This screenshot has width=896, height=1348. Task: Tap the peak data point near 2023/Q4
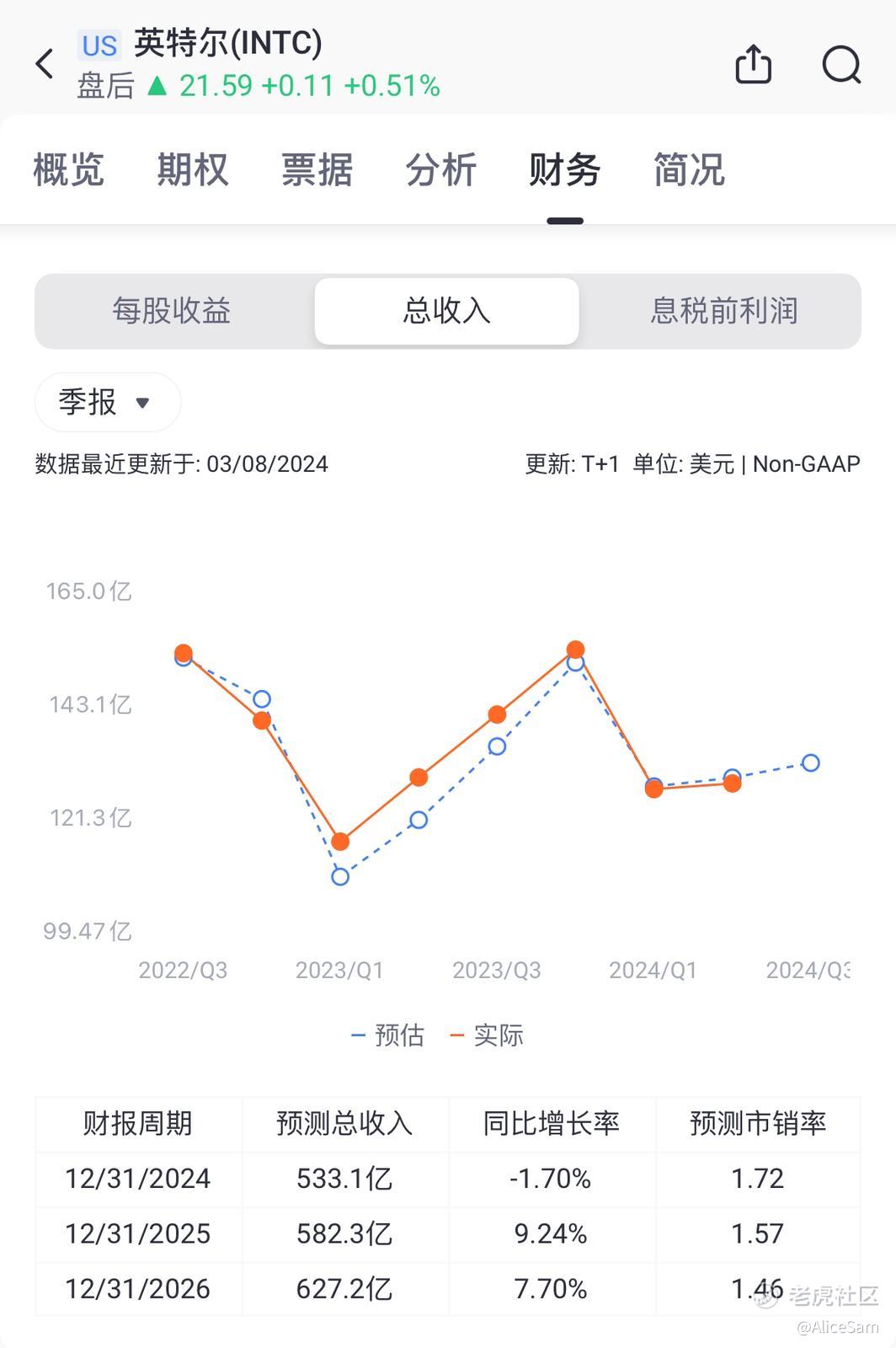pos(575,649)
